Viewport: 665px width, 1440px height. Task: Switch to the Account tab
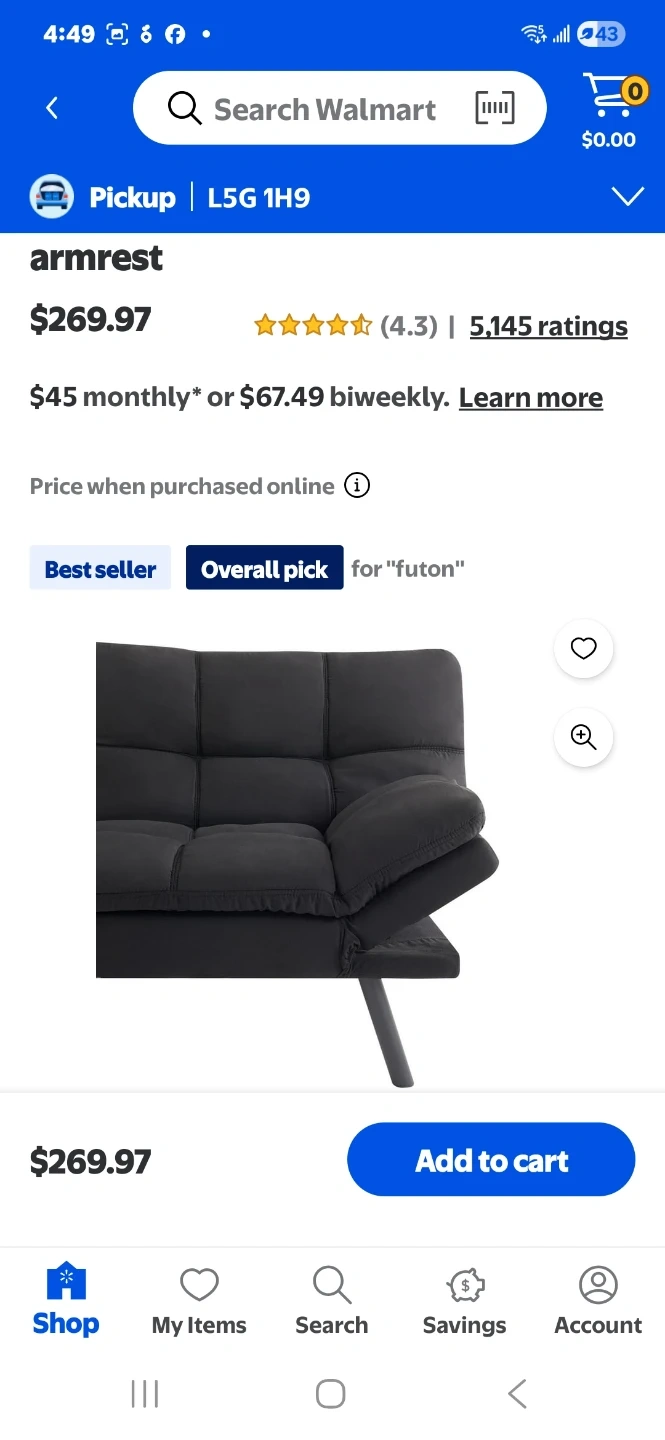[598, 1299]
